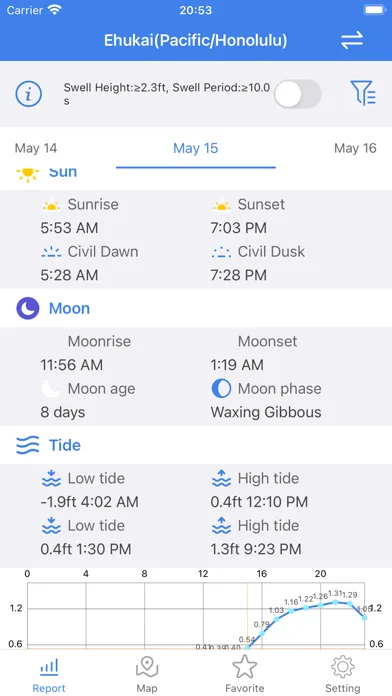The height and width of the screenshot is (696, 392).
Task: Select the May 15 date tab
Action: tap(196, 148)
